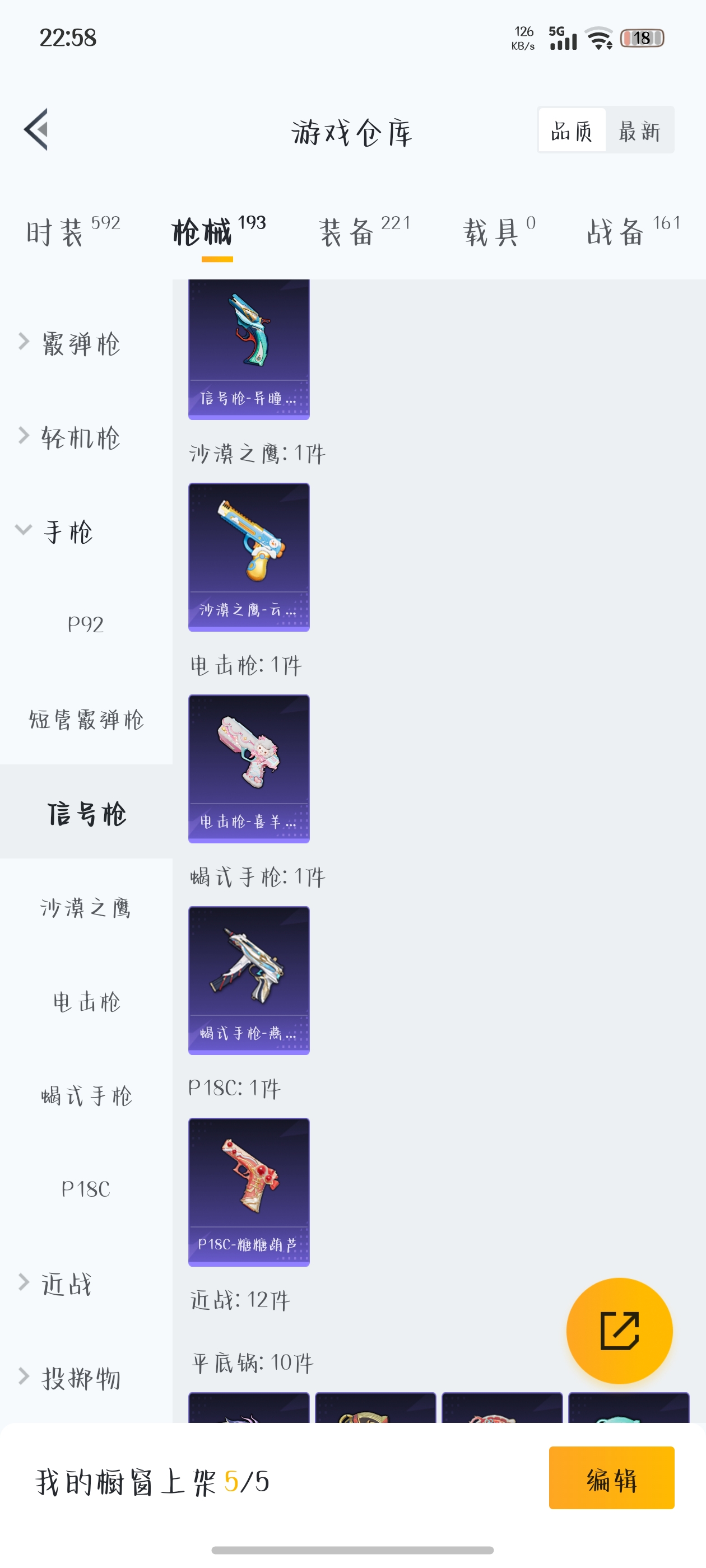Select 短管霰弹枪 in the sidebar
This screenshot has width=706, height=1568.
(86, 720)
